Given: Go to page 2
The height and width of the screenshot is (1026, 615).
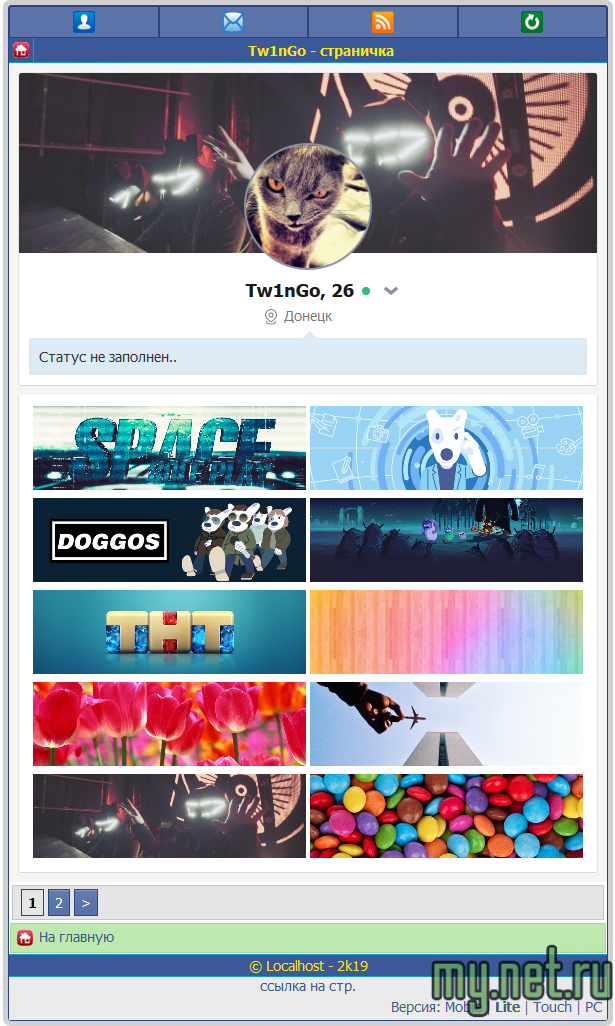Looking at the screenshot, I should pyautogui.click(x=59, y=904).
